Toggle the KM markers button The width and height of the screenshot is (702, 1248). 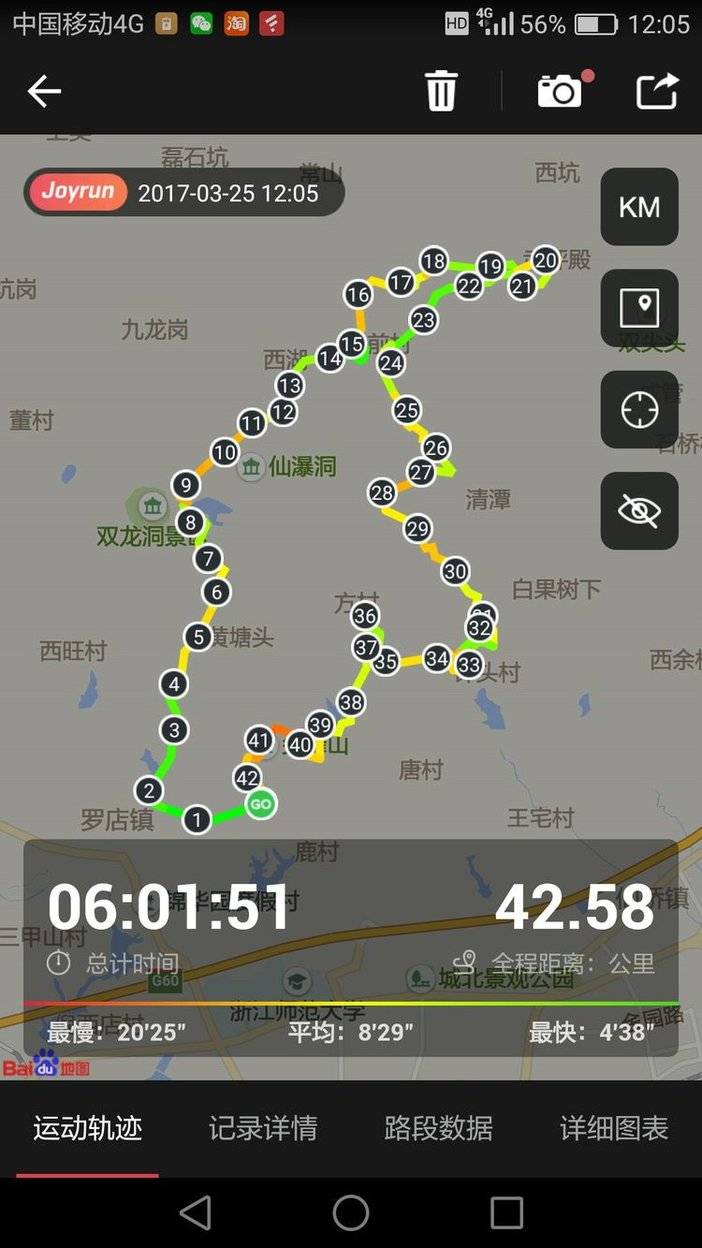coord(639,207)
